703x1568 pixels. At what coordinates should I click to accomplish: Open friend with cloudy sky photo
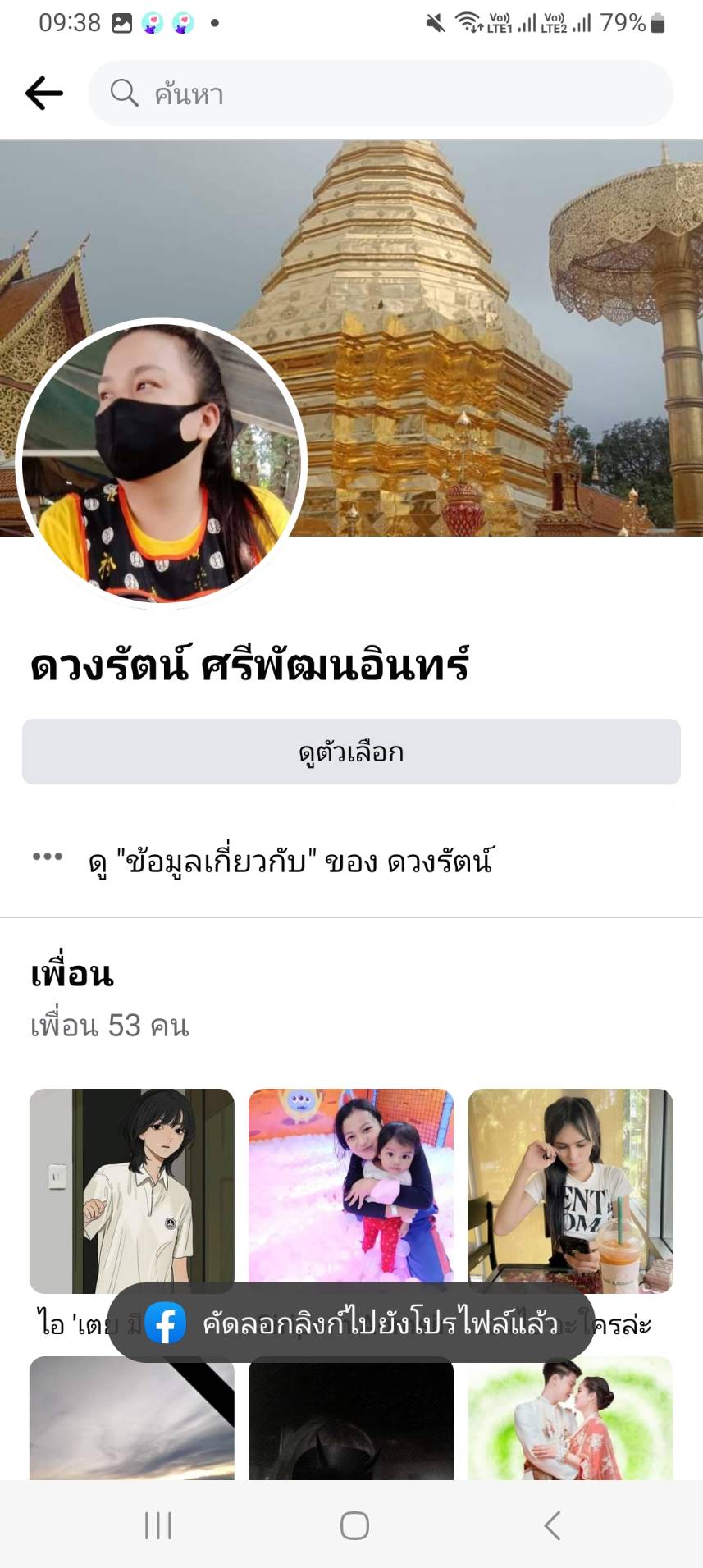click(132, 1419)
